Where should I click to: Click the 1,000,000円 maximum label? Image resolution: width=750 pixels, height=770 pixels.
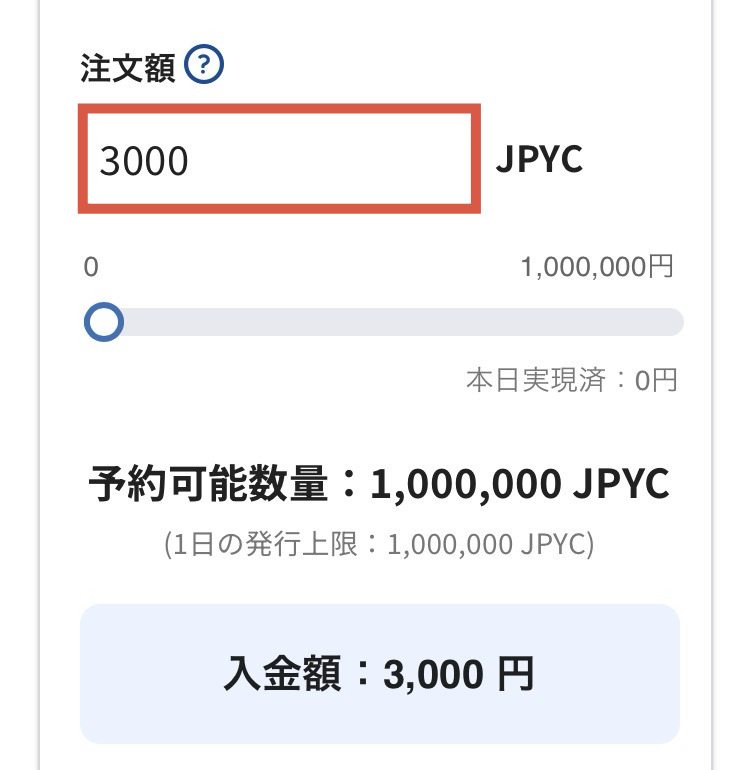tap(597, 266)
